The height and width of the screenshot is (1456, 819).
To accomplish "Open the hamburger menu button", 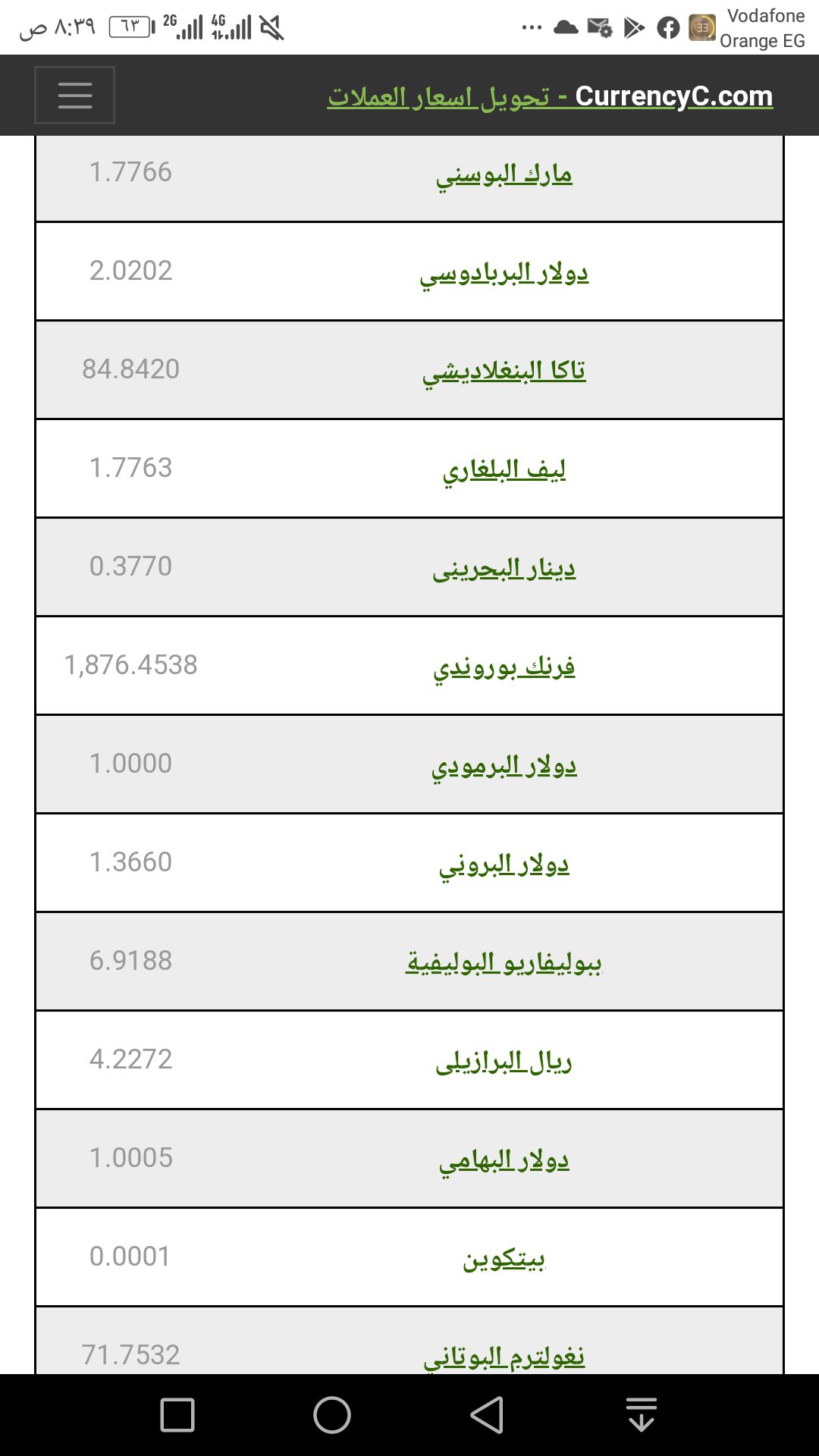I will pos(74,96).
